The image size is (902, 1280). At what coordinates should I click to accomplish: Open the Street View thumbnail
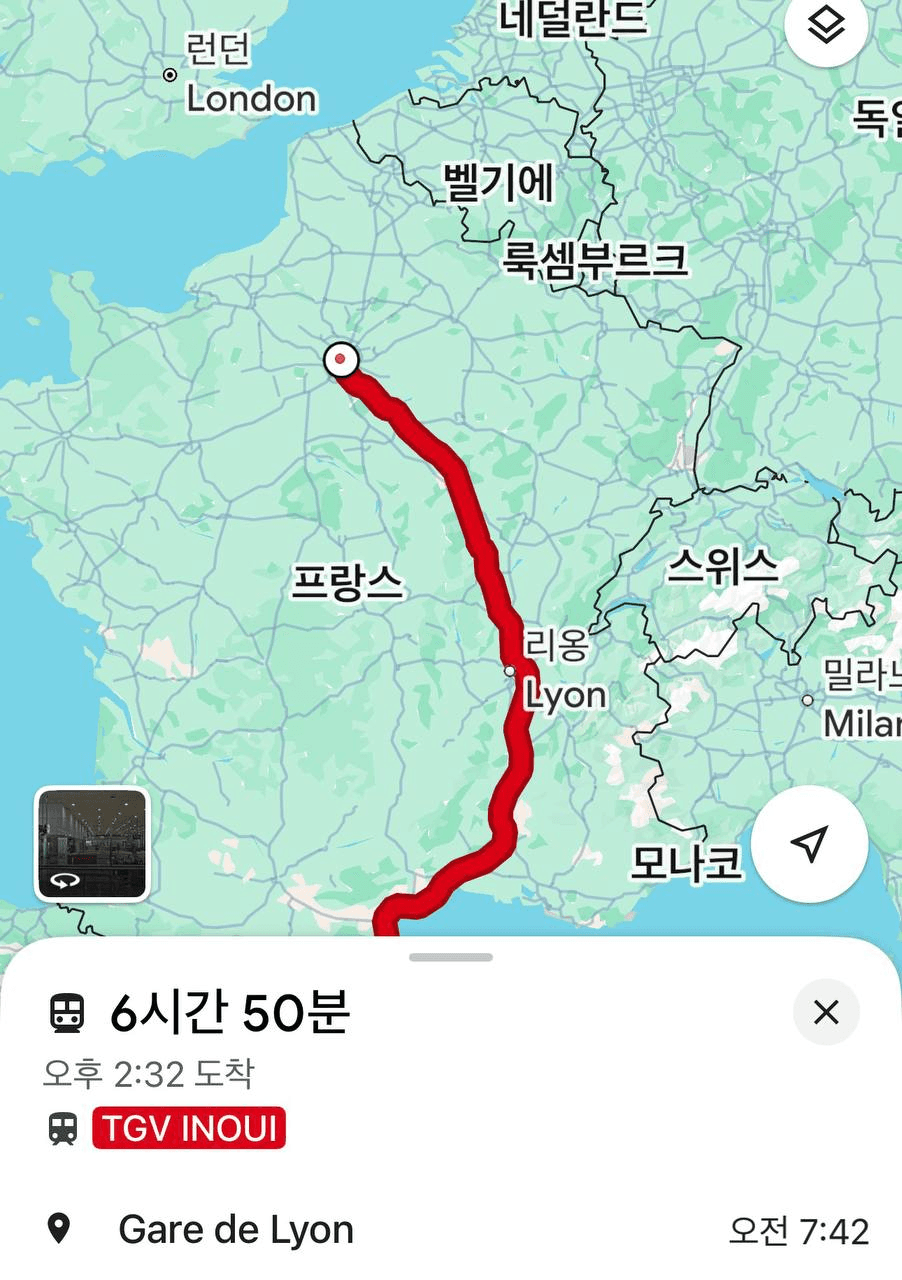[x=92, y=843]
